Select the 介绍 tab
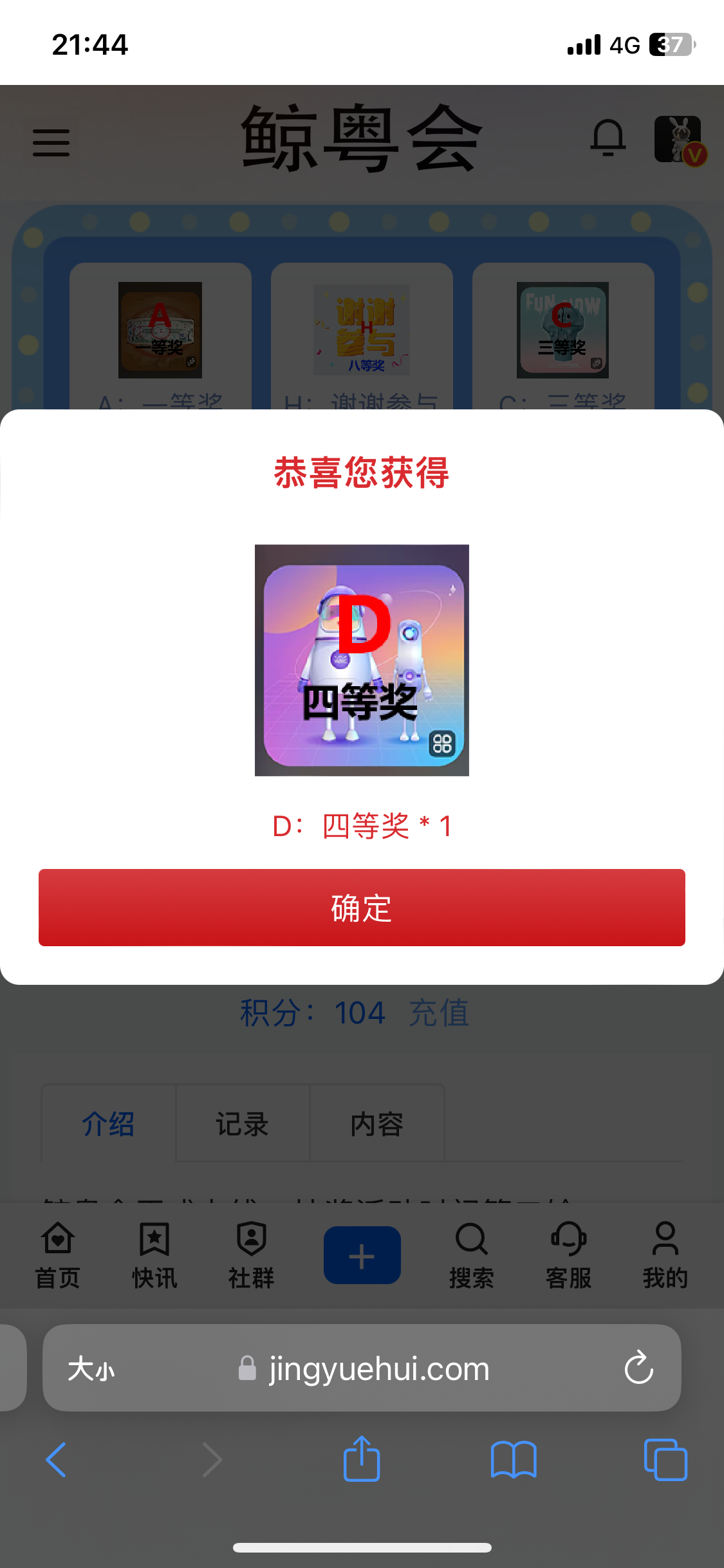The width and height of the screenshot is (724, 1568). (107, 1123)
